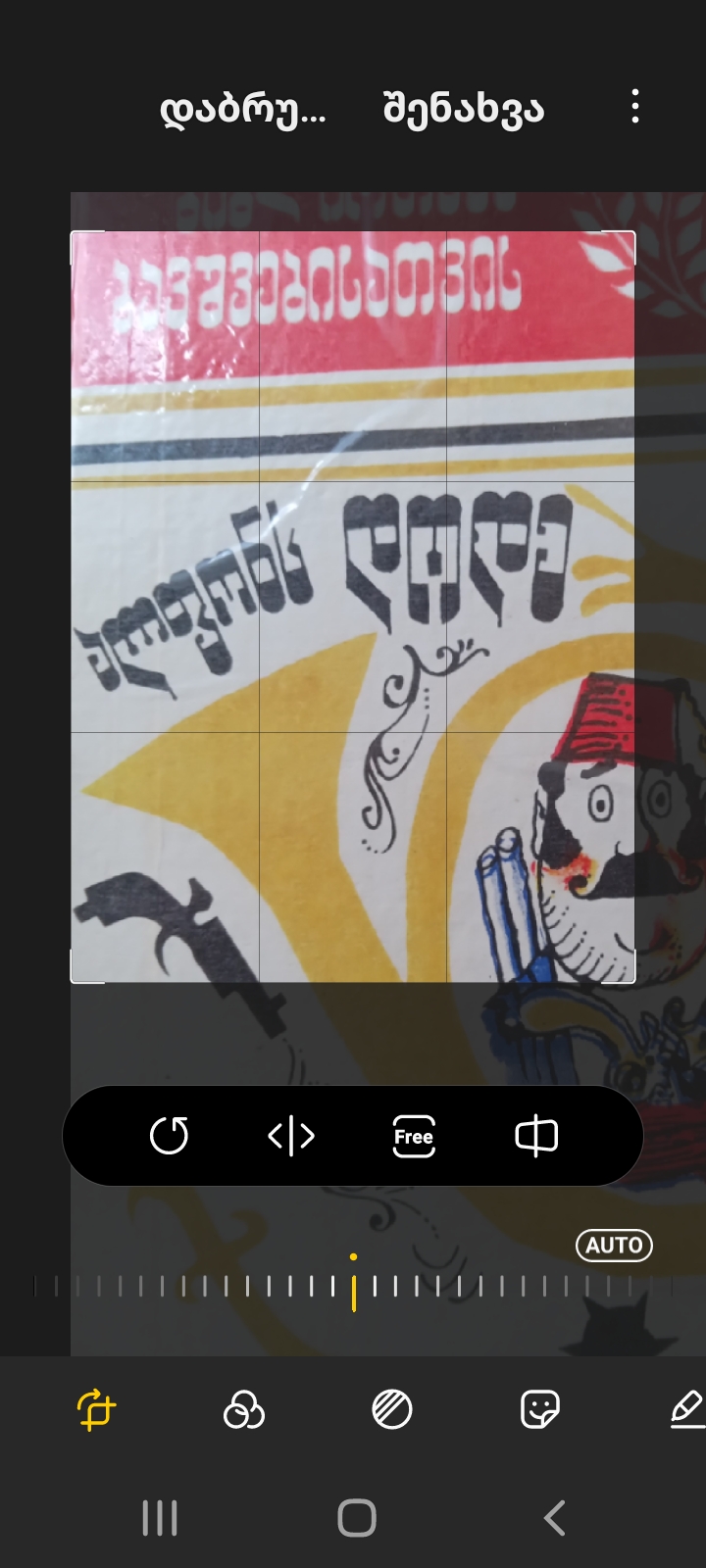Screen dimensions: 706x1568
Task: Open the Free aspect ratio options
Action: (x=414, y=1136)
